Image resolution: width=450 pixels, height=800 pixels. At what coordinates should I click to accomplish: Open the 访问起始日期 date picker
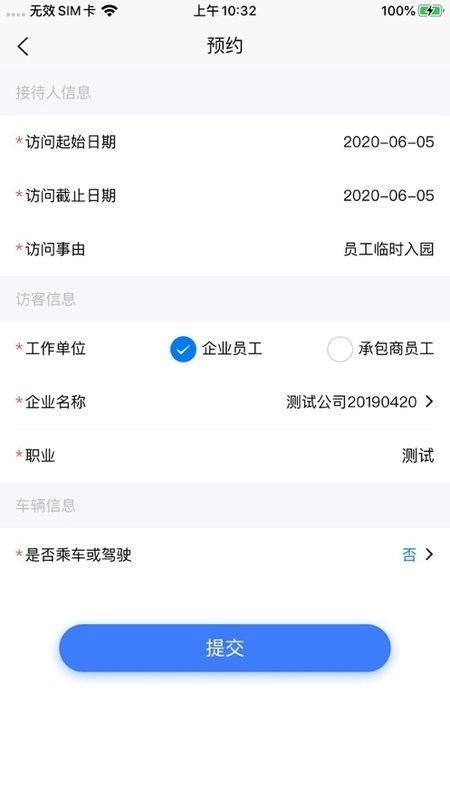pyautogui.click(x=225, y=142)
